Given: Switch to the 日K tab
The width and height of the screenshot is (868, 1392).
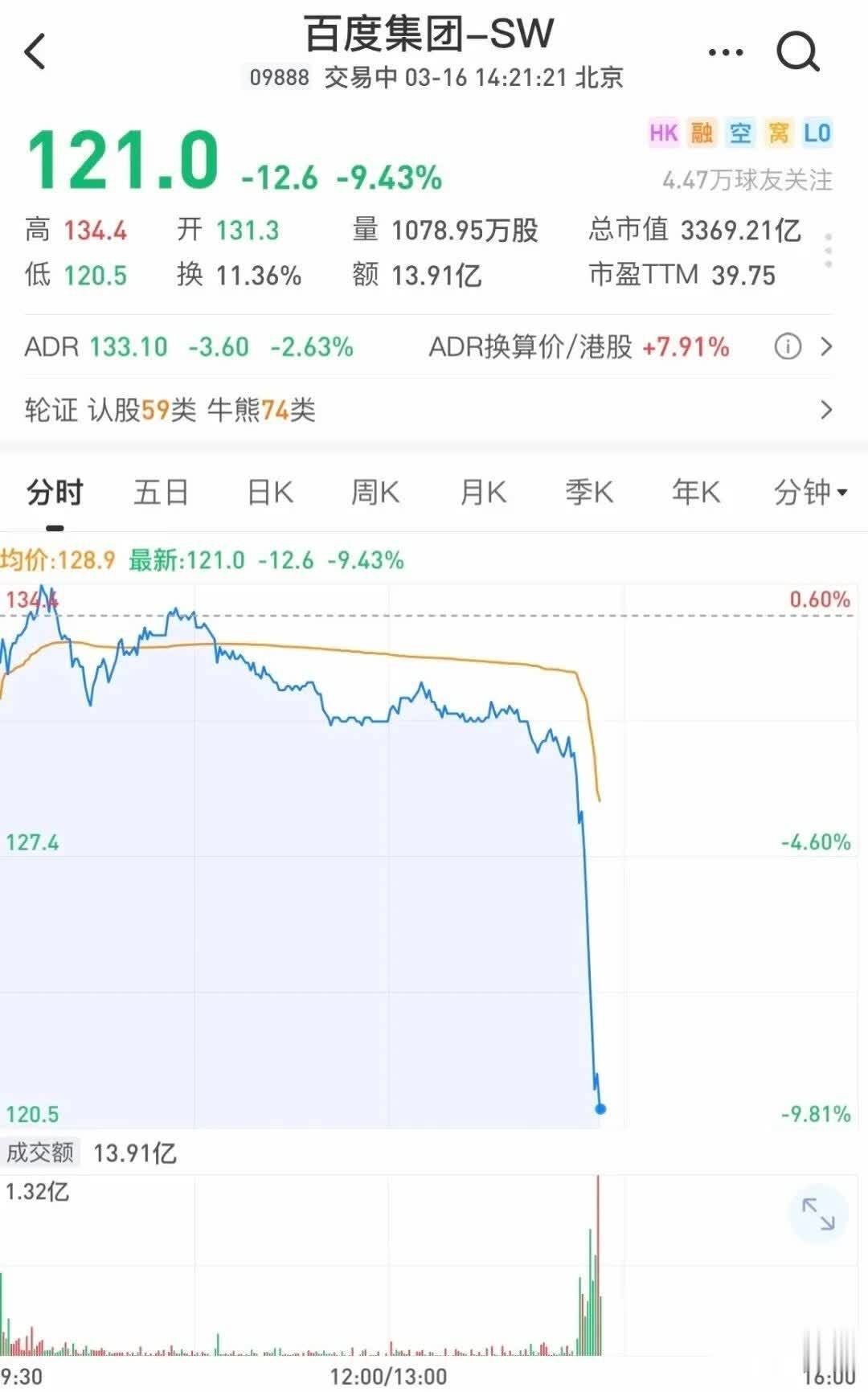Looking at the screenshot, I should coord(268,493).
